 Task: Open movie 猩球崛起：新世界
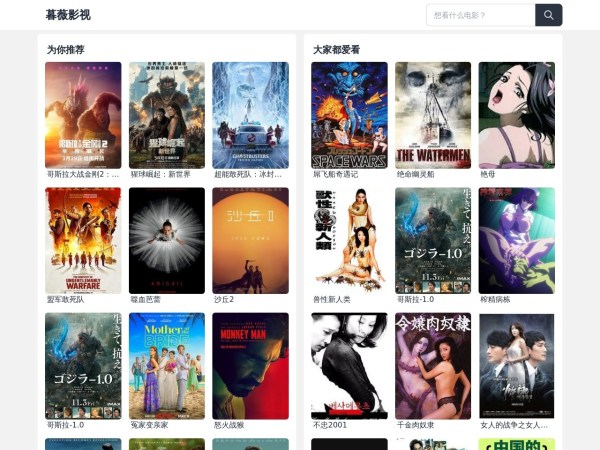pos(166,115)
